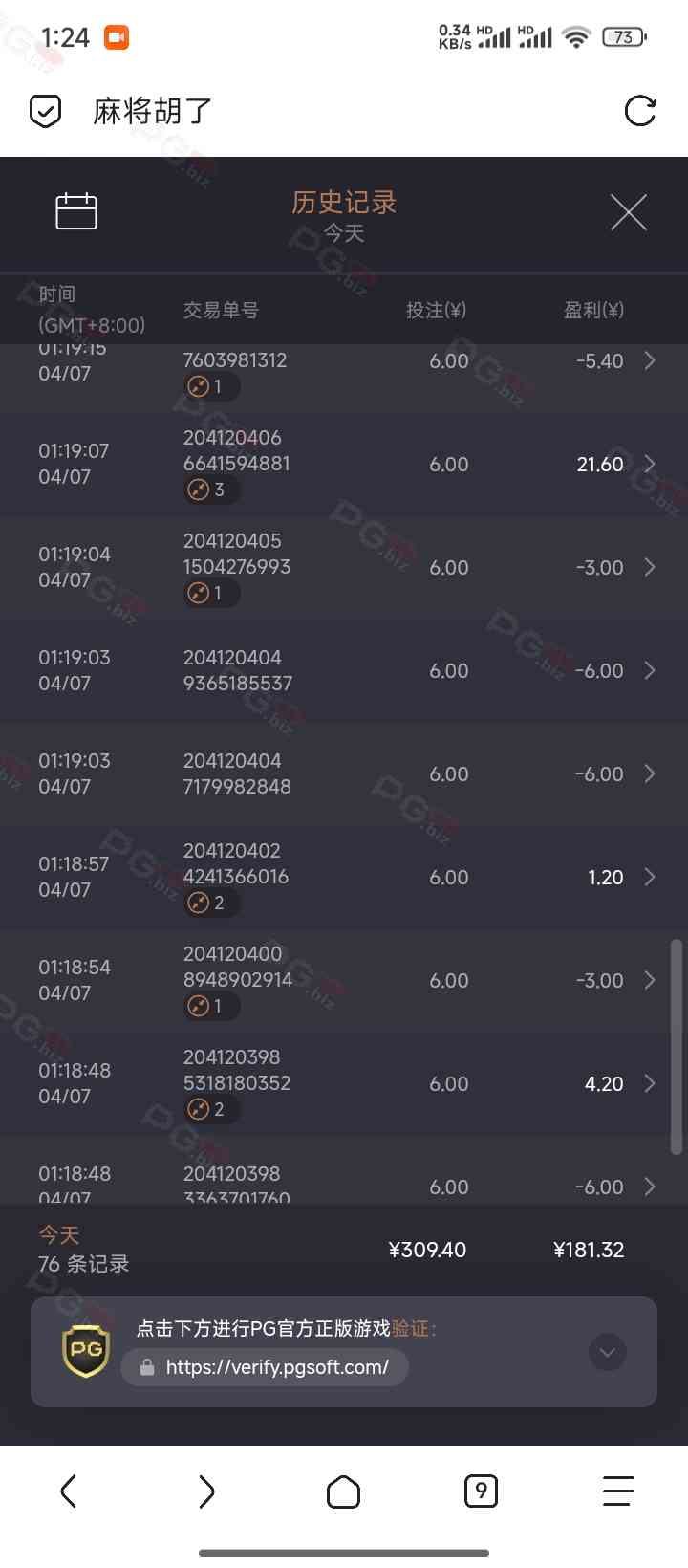Screen dimensions: 688x1568
Task: Open the record with -5.40 profit
Action: 649,360
